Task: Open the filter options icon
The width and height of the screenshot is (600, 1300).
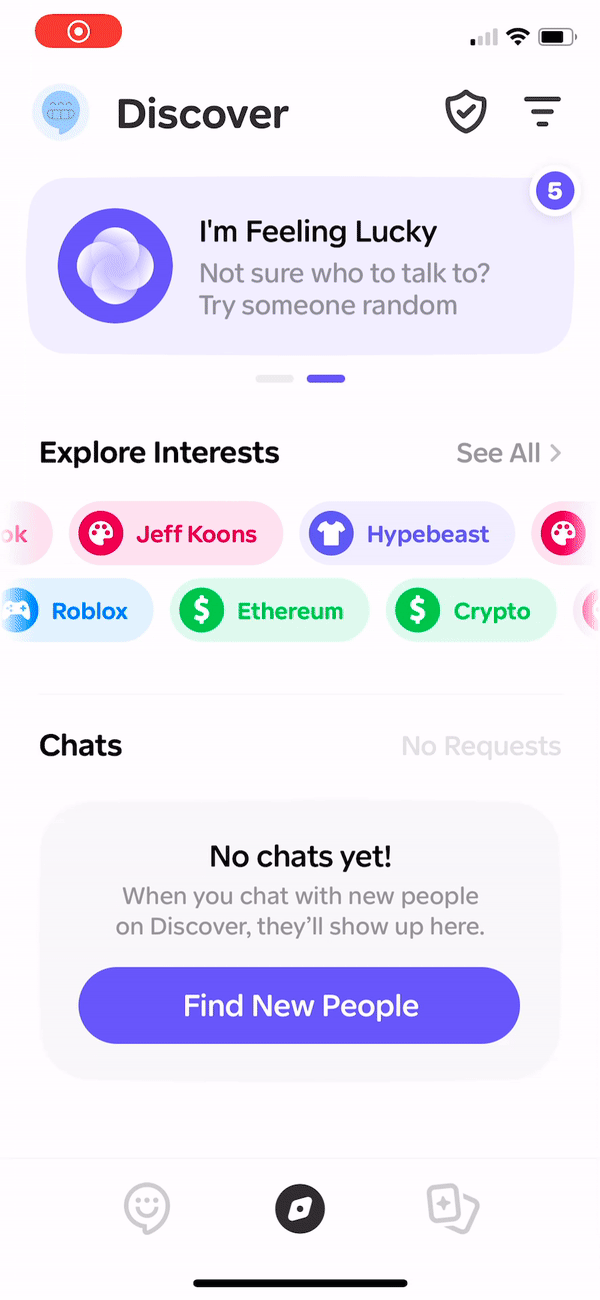Action: (x=542, y=112)
